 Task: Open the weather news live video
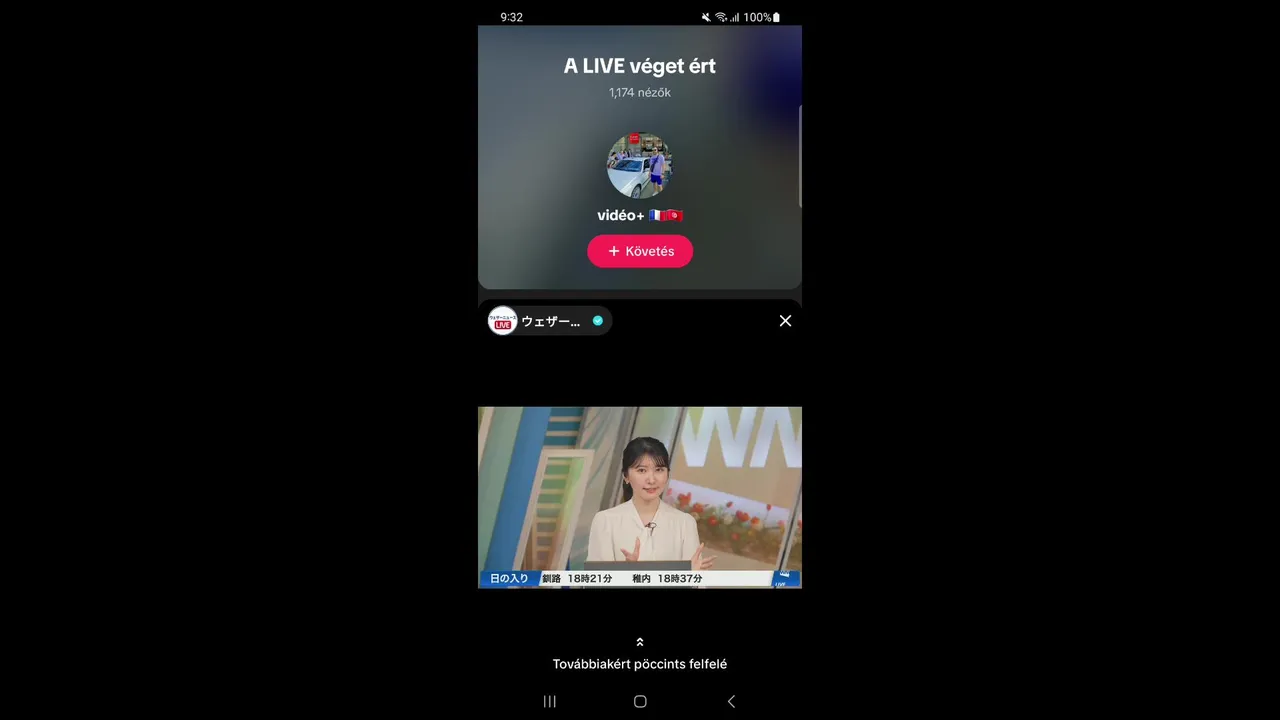639,497
